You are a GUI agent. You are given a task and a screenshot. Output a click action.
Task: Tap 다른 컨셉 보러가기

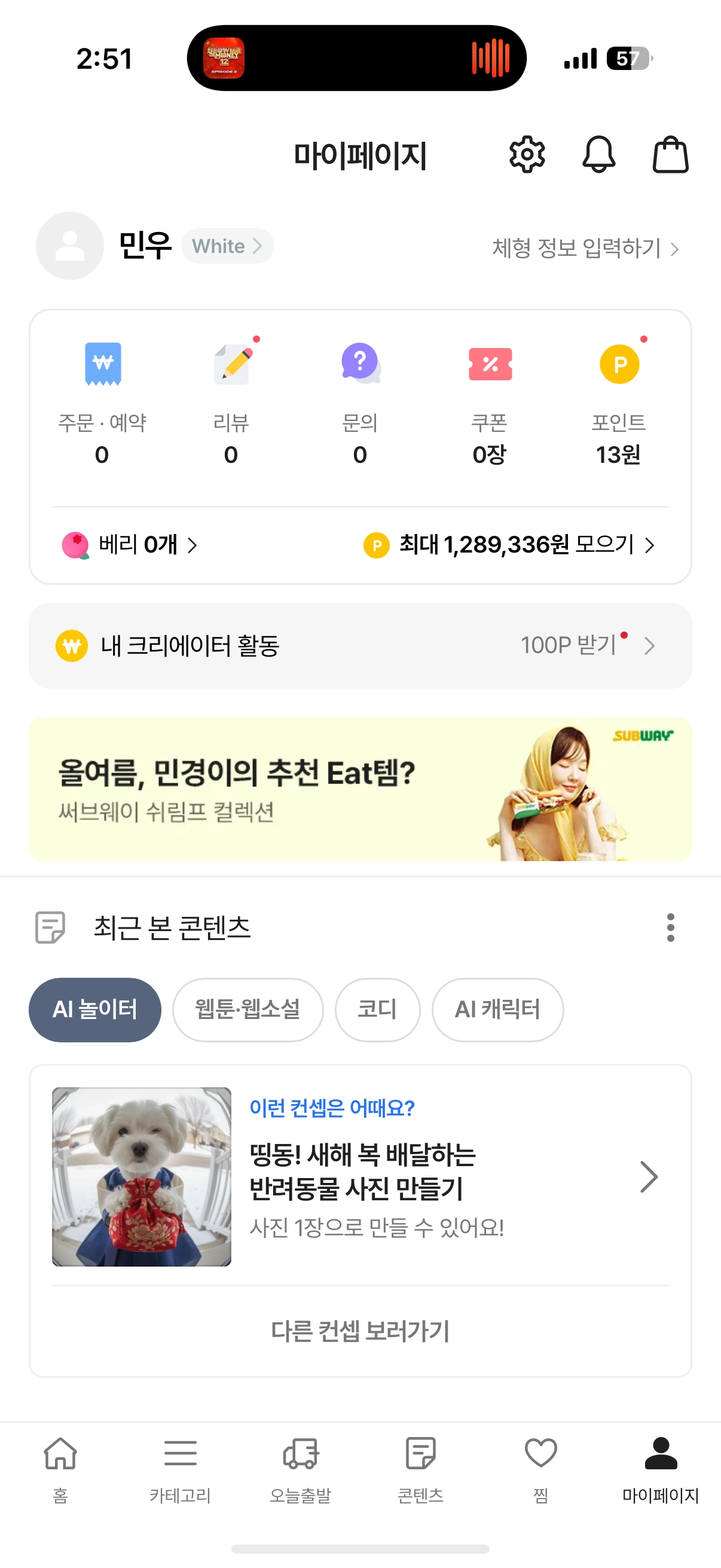[360, 1331]
